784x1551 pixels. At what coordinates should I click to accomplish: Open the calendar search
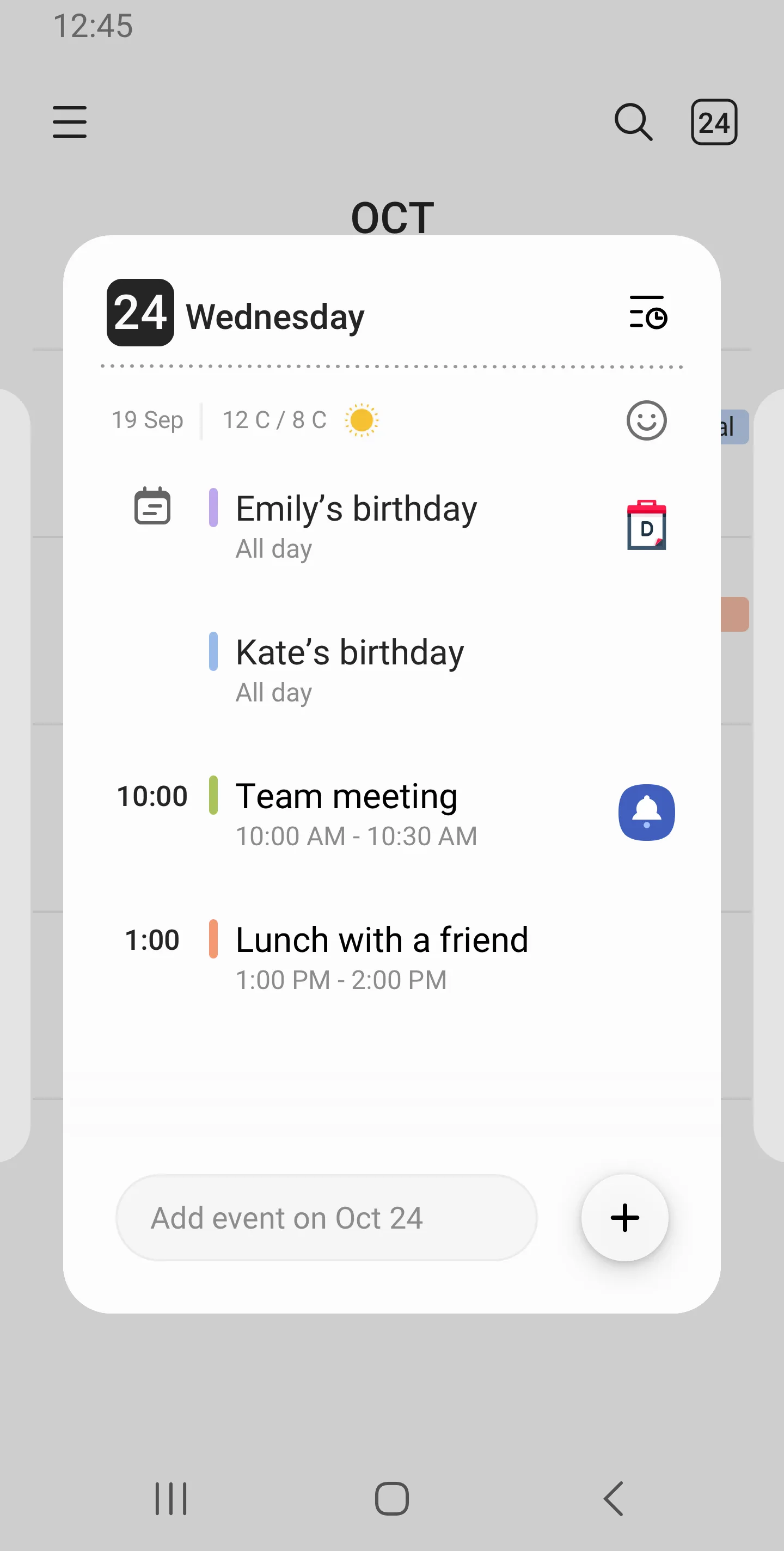633,122
